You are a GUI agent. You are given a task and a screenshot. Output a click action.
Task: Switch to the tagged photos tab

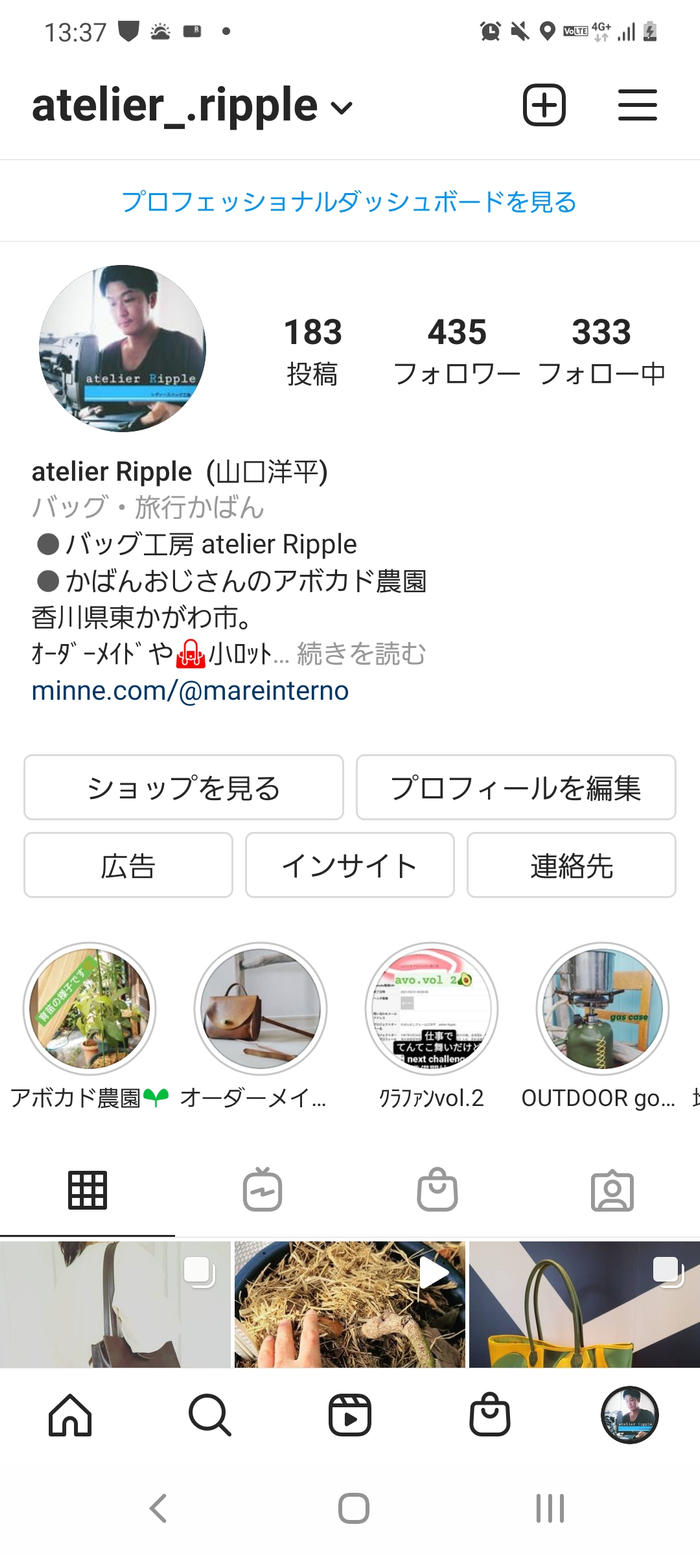(x=612, y=1190)
